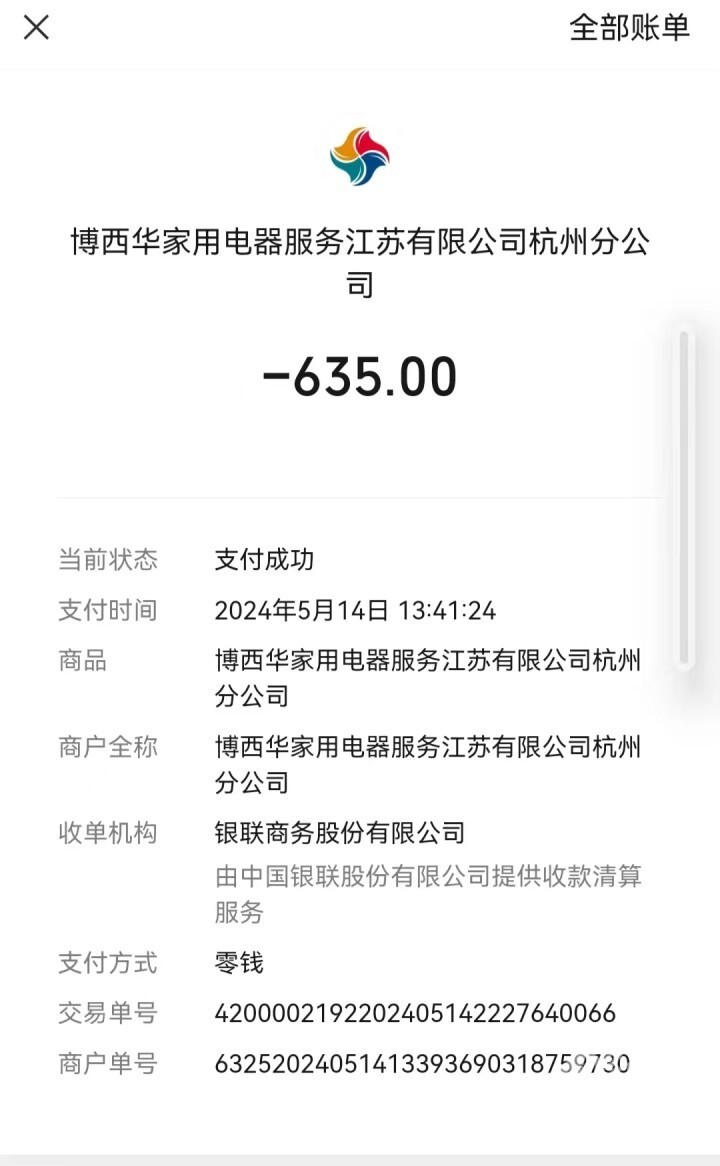720x1166 pixels.
Task: Tap the payment amount -635.00
Action: click(x=360, y=378)
